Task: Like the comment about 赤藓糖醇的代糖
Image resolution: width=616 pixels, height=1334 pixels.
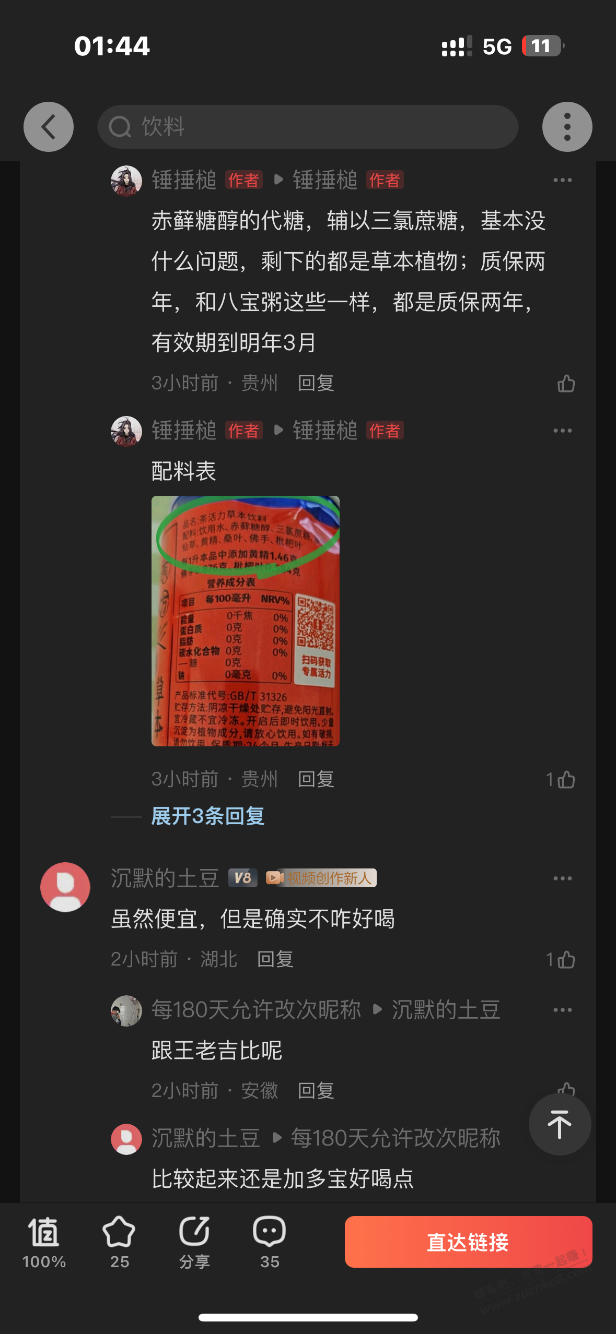Action: pyautogui.click(x=566, y=383)
